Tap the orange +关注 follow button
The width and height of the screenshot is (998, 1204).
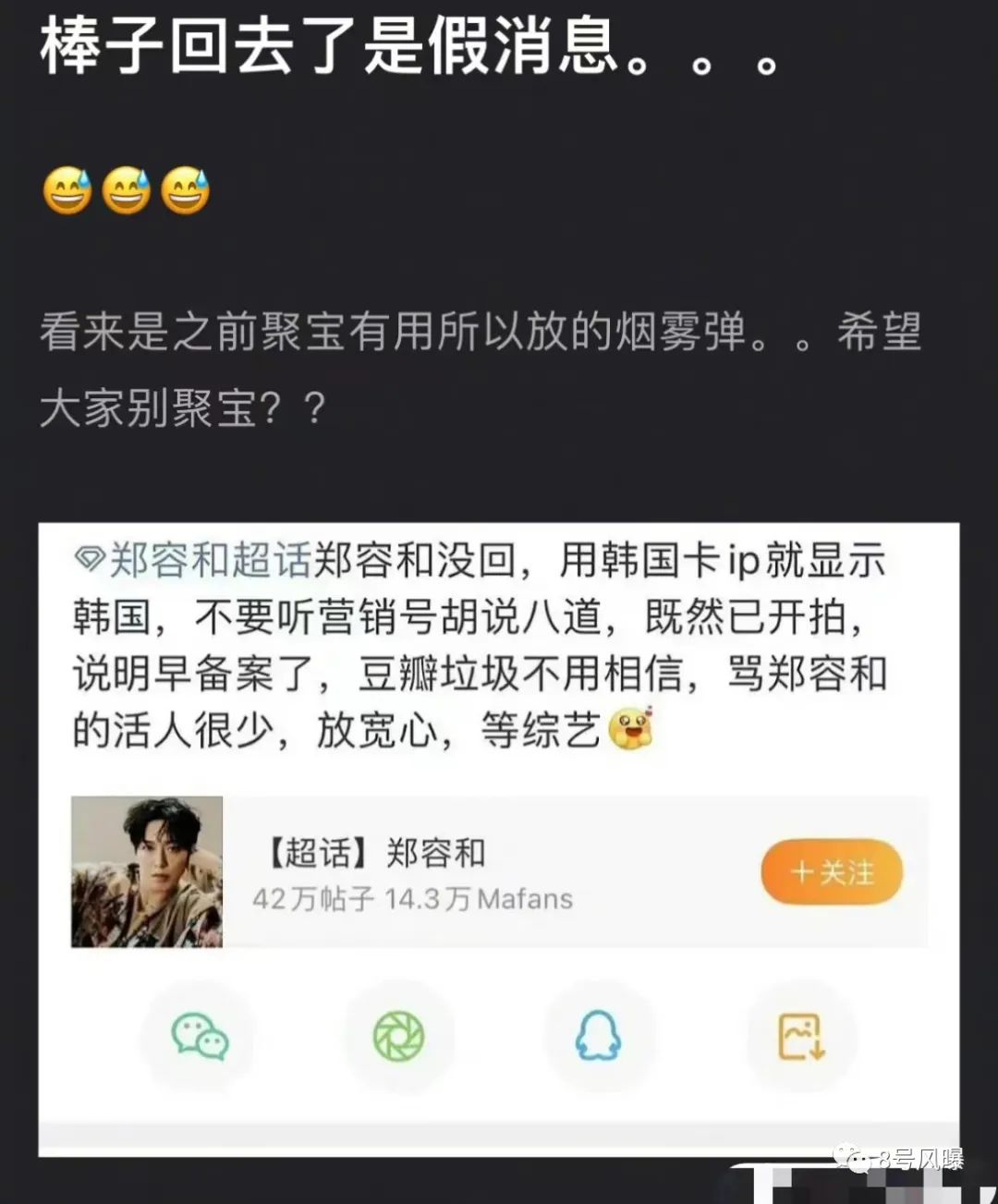[x=830, y=871]
